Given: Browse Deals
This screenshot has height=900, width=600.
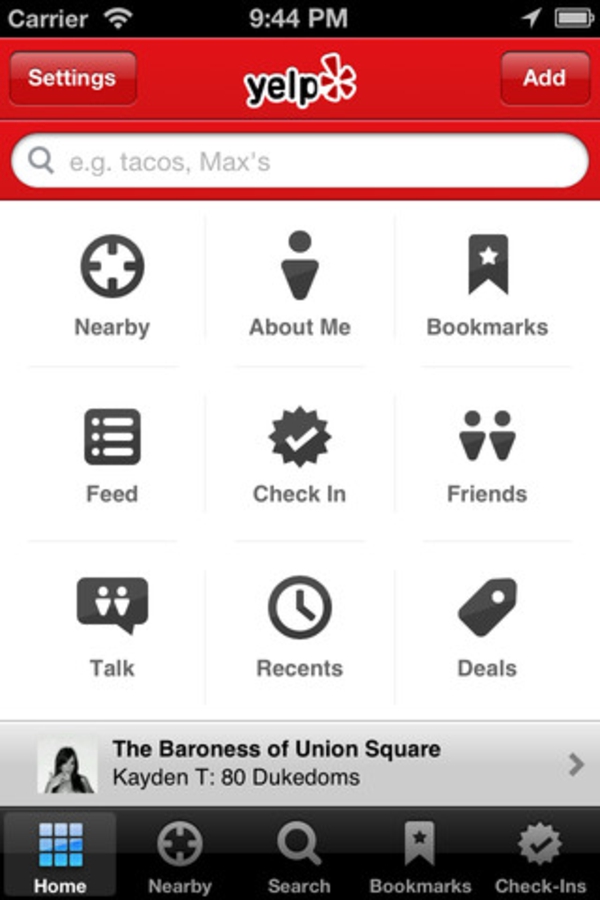Looking at the screenshot, I should [x=487, y=627].
